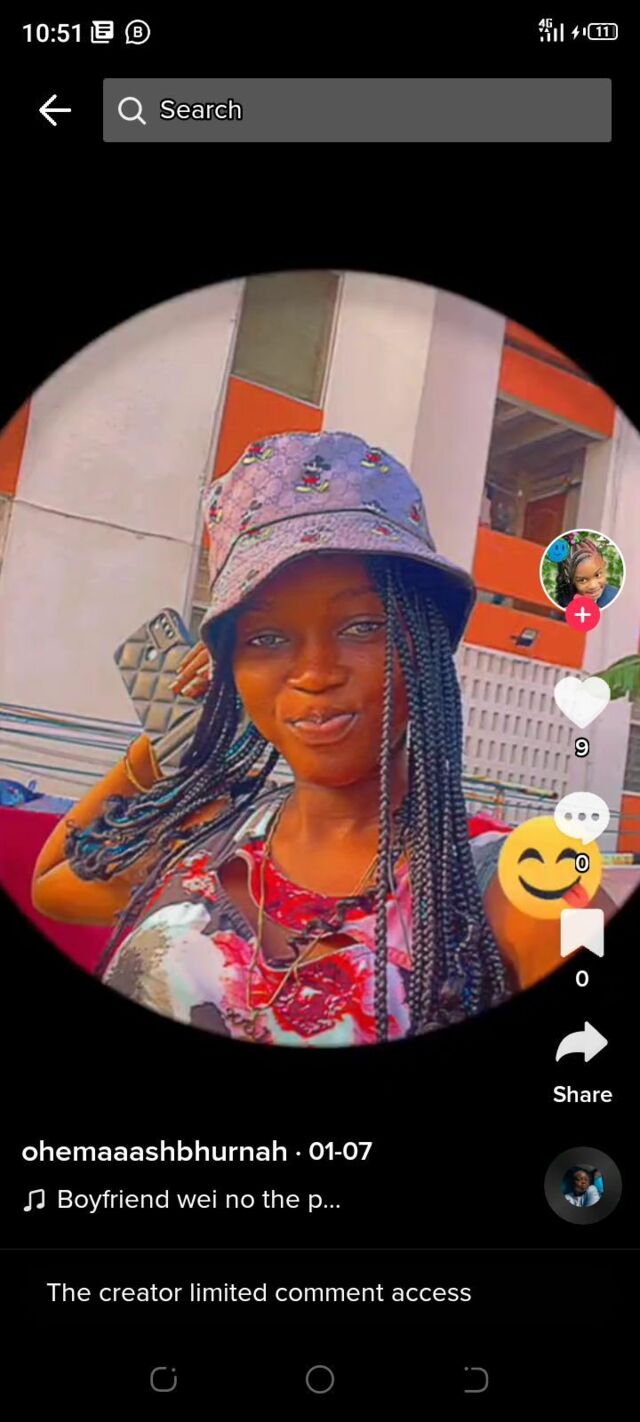Image resolution: width=640 pixels, height=1422 pixels.
Task: Like this video with the heart
Action: pyautogui.click(x=582, y=702)
